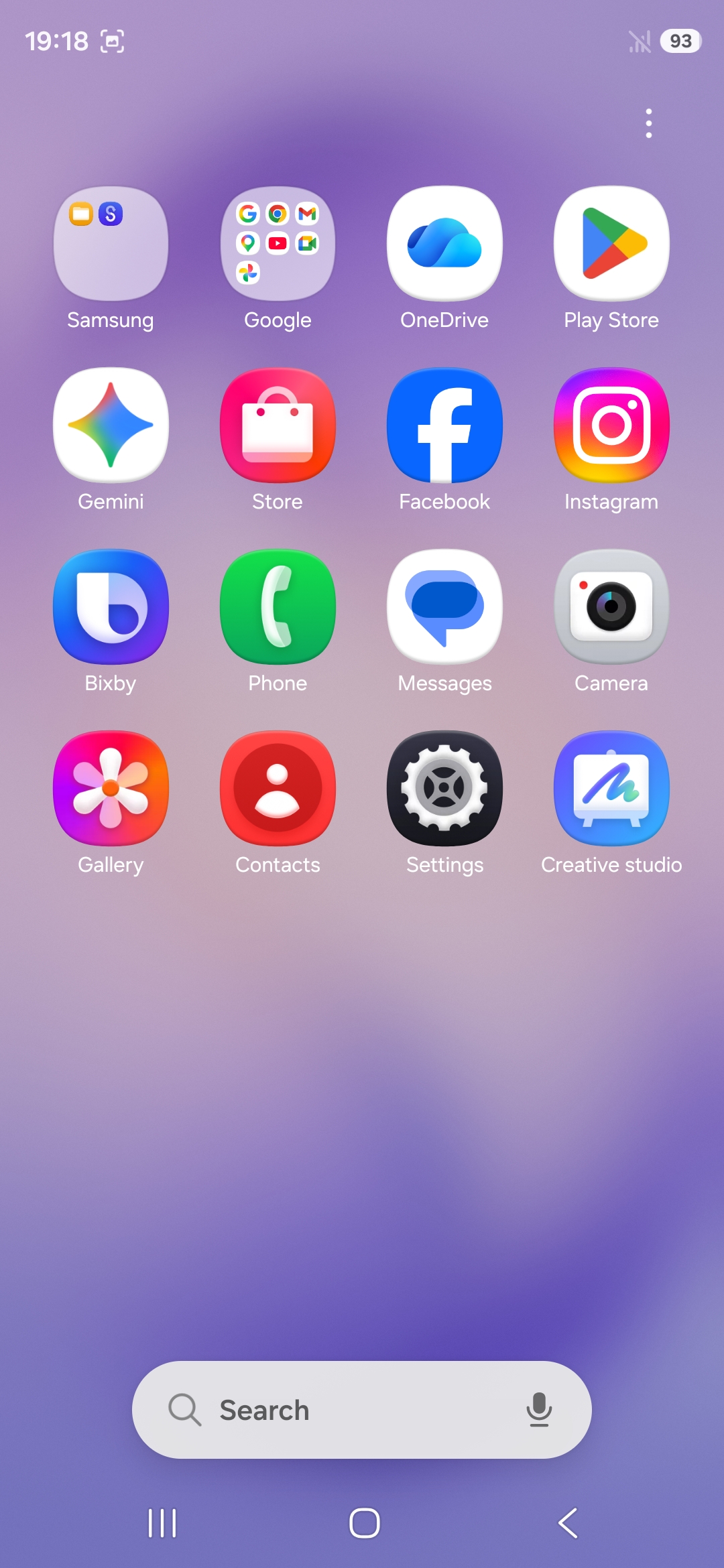The width and height of the screenshot is (724, 1568).
Task: Open Facebook
Action: pos(444,426)
